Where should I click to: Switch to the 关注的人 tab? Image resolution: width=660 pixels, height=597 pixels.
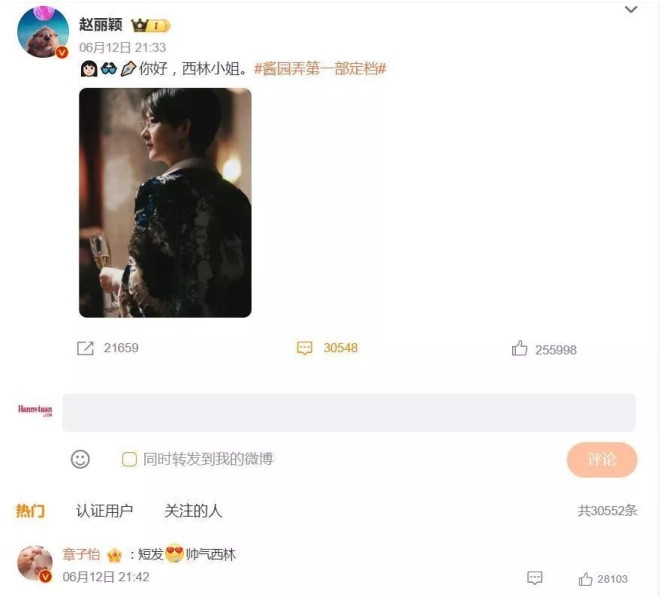[x=193, y=510]
